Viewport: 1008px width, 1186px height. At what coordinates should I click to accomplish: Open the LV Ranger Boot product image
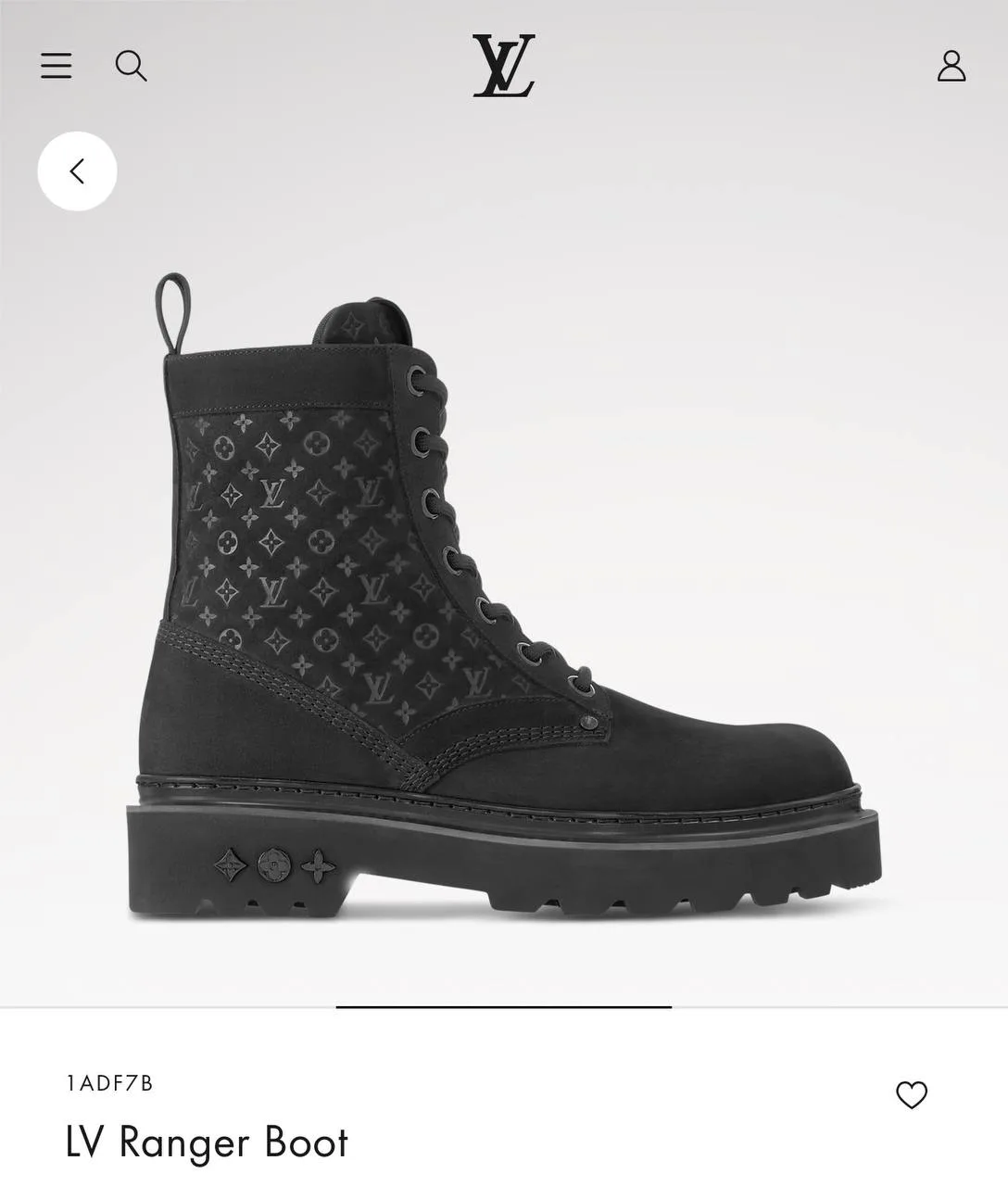504,597
